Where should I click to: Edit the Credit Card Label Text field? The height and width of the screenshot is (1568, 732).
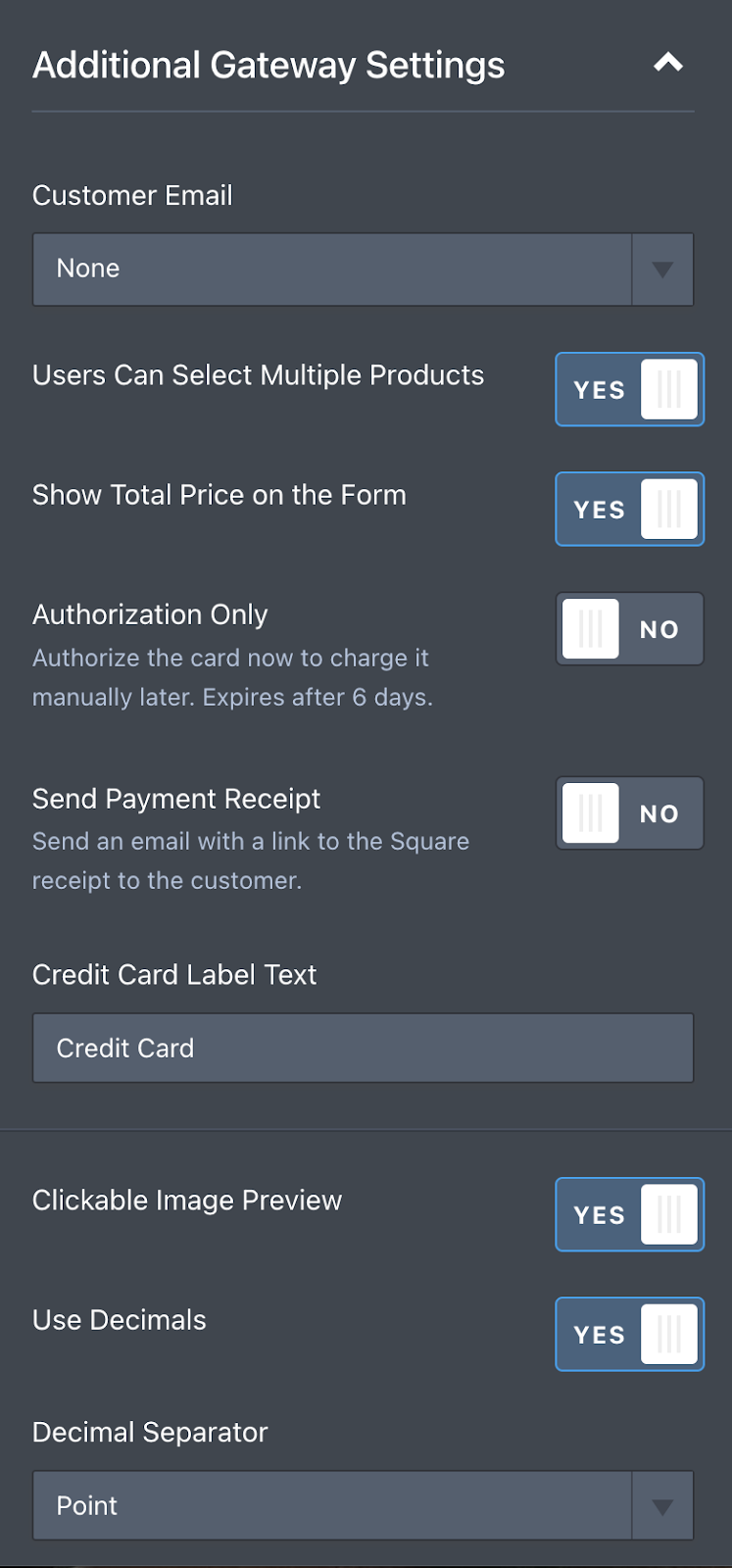363,1049
